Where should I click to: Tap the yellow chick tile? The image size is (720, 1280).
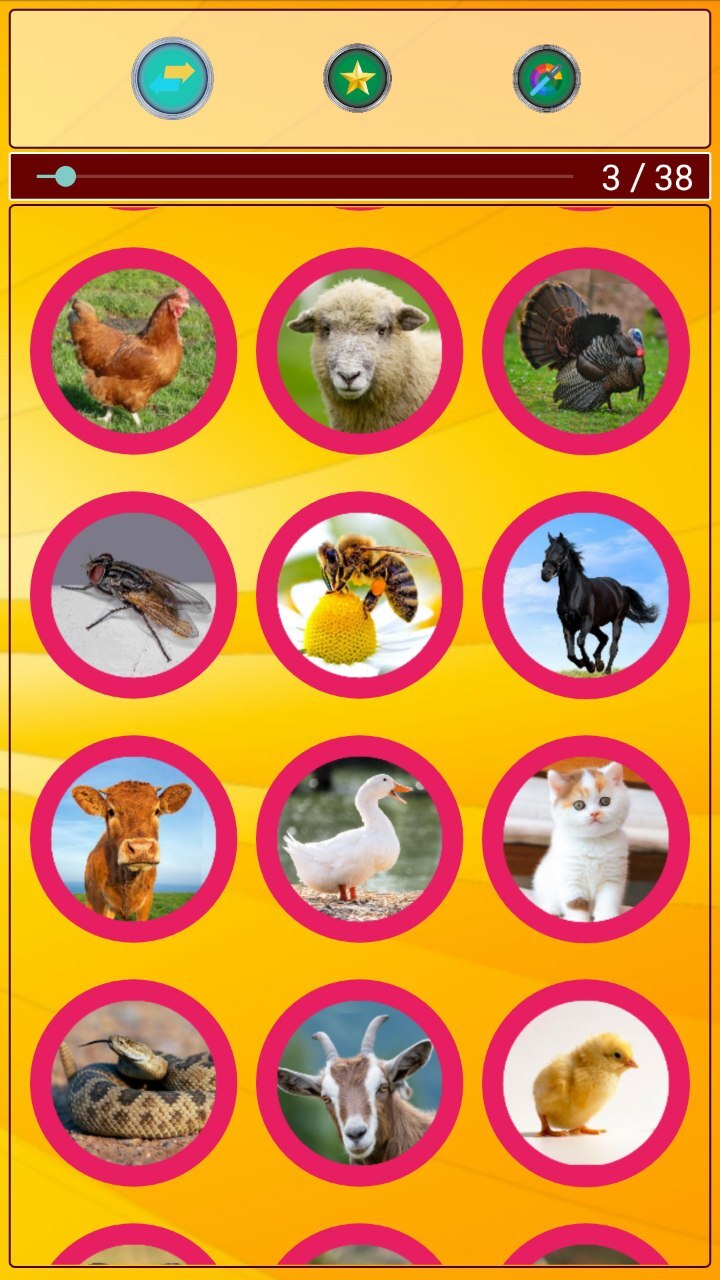coord(585,1083)
